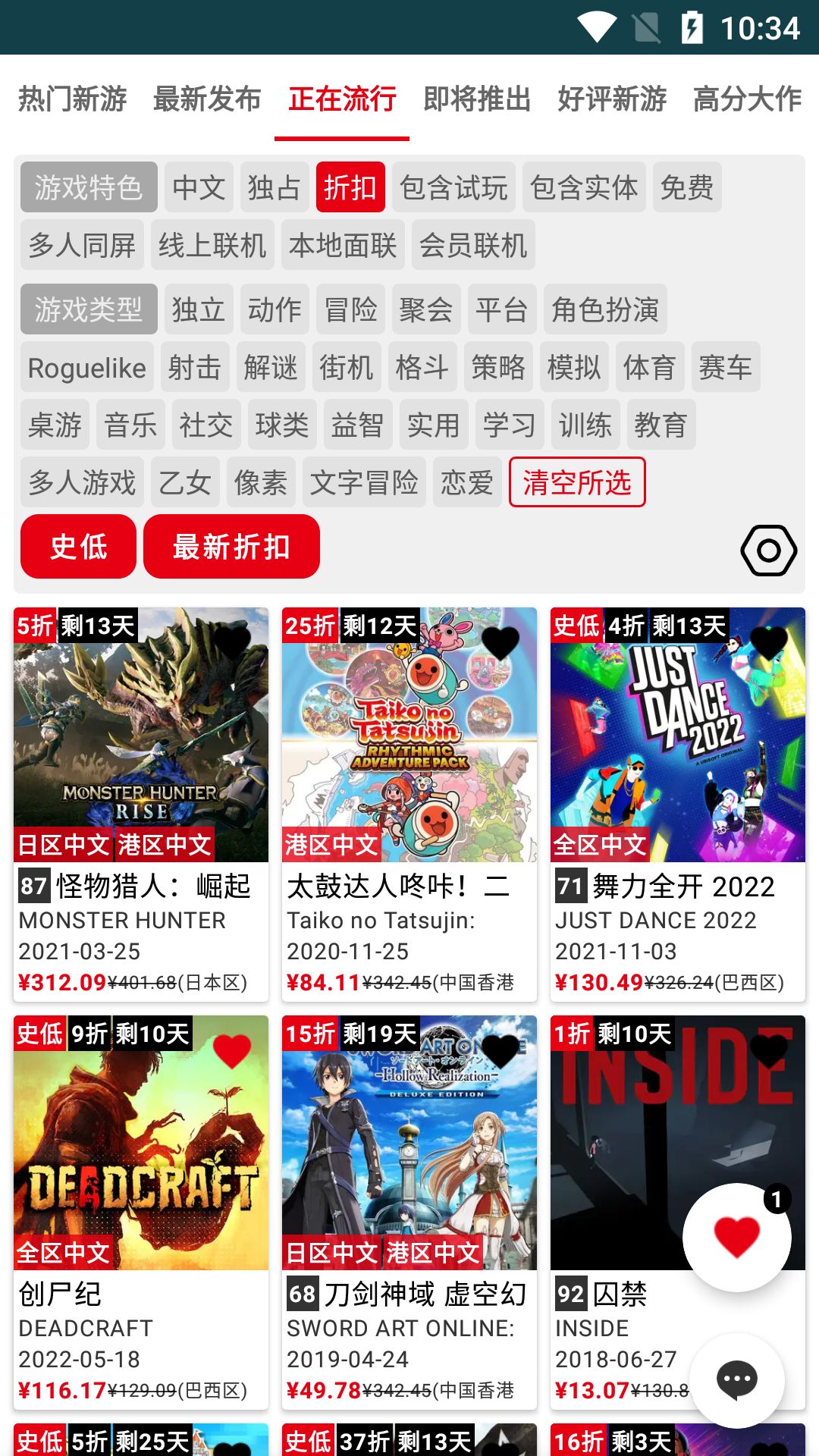Deselect the 折扣 filter chip

click(350, 187)
